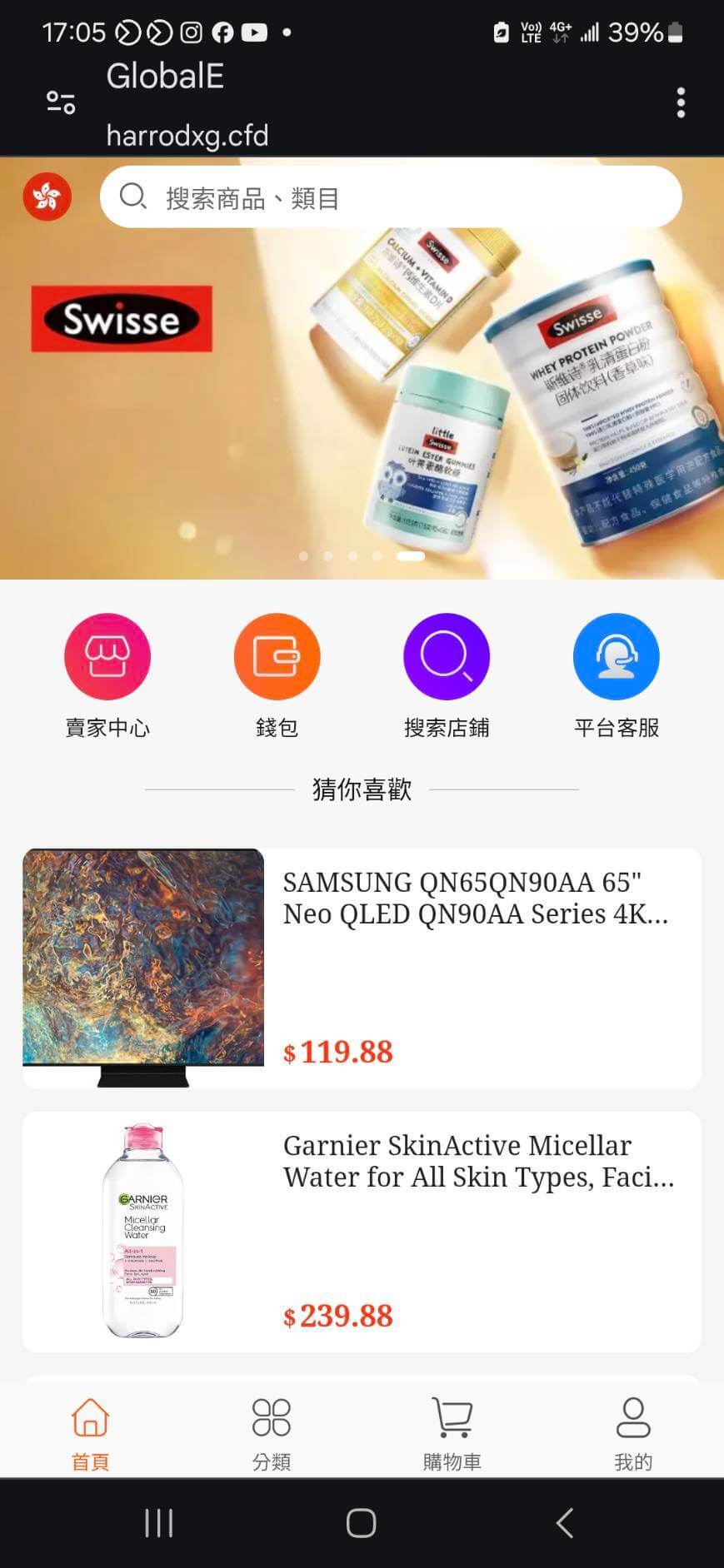Focus the 搜索商品、類目 search box
The width and height of the screenshot is (724, 1568).
coord(392,197)
